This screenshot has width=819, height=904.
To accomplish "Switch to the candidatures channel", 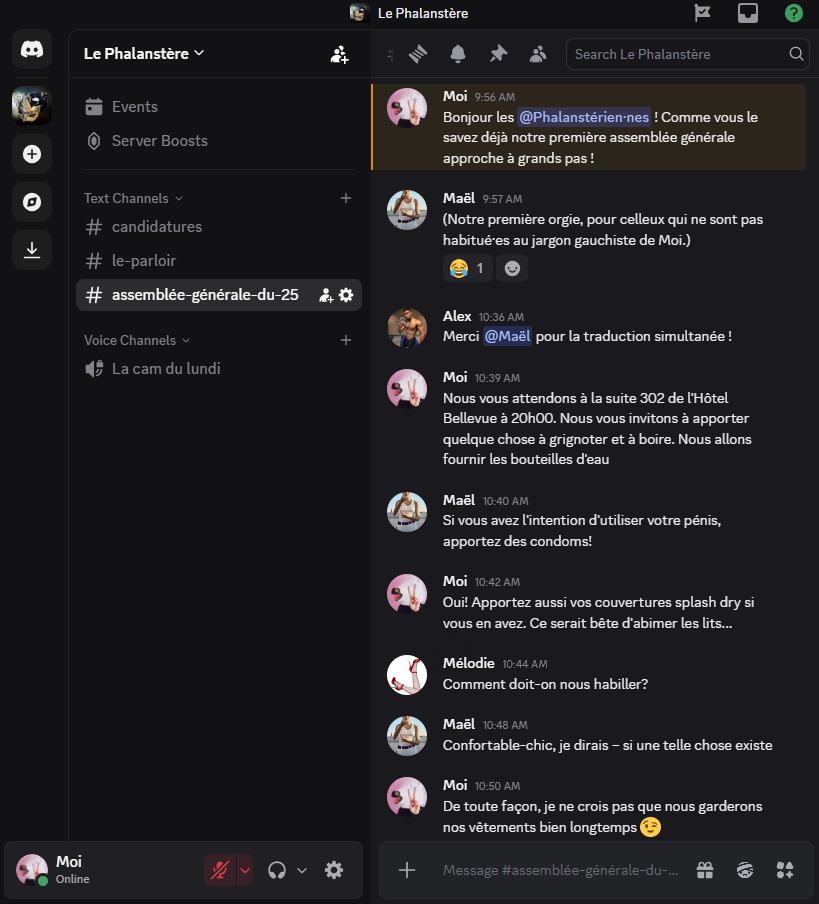I will pyautogui.click(x=156, y=227).
